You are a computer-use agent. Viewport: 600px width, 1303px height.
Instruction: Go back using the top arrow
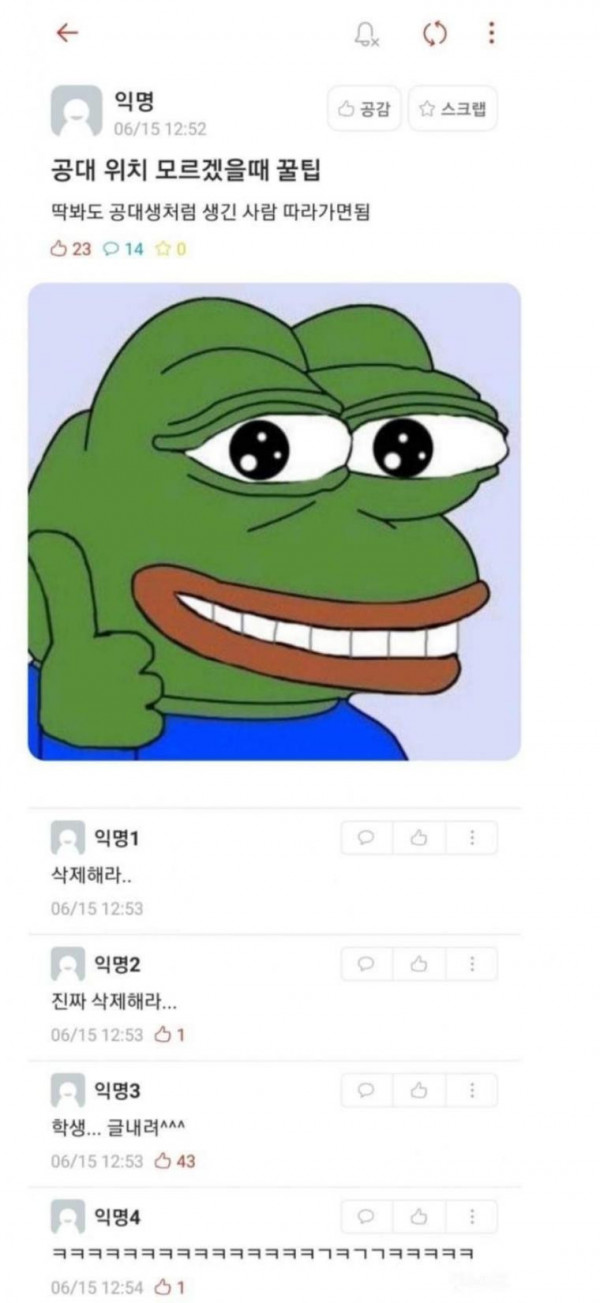[x=67, y=33]
